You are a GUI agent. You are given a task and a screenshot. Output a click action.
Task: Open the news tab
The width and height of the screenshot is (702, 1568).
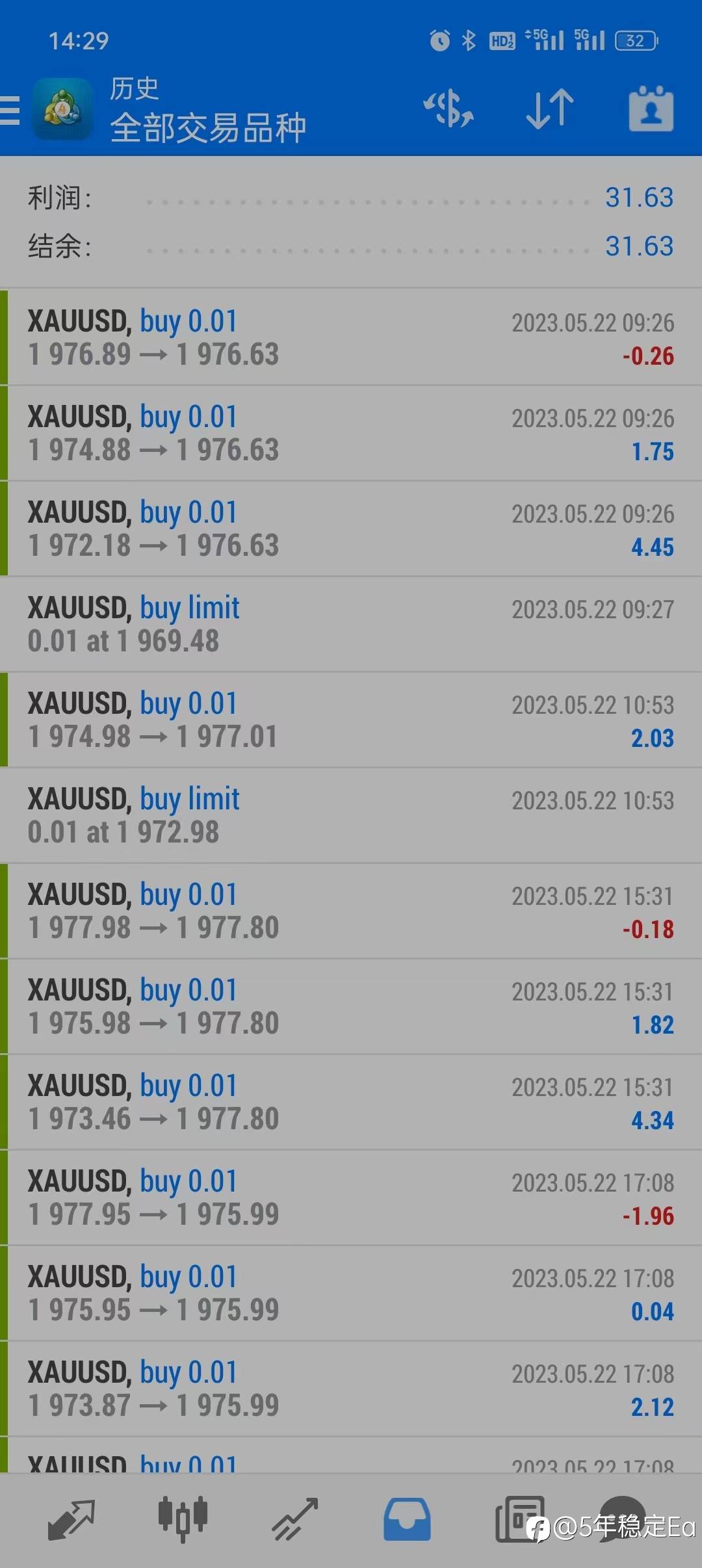tap(519, 1520)
